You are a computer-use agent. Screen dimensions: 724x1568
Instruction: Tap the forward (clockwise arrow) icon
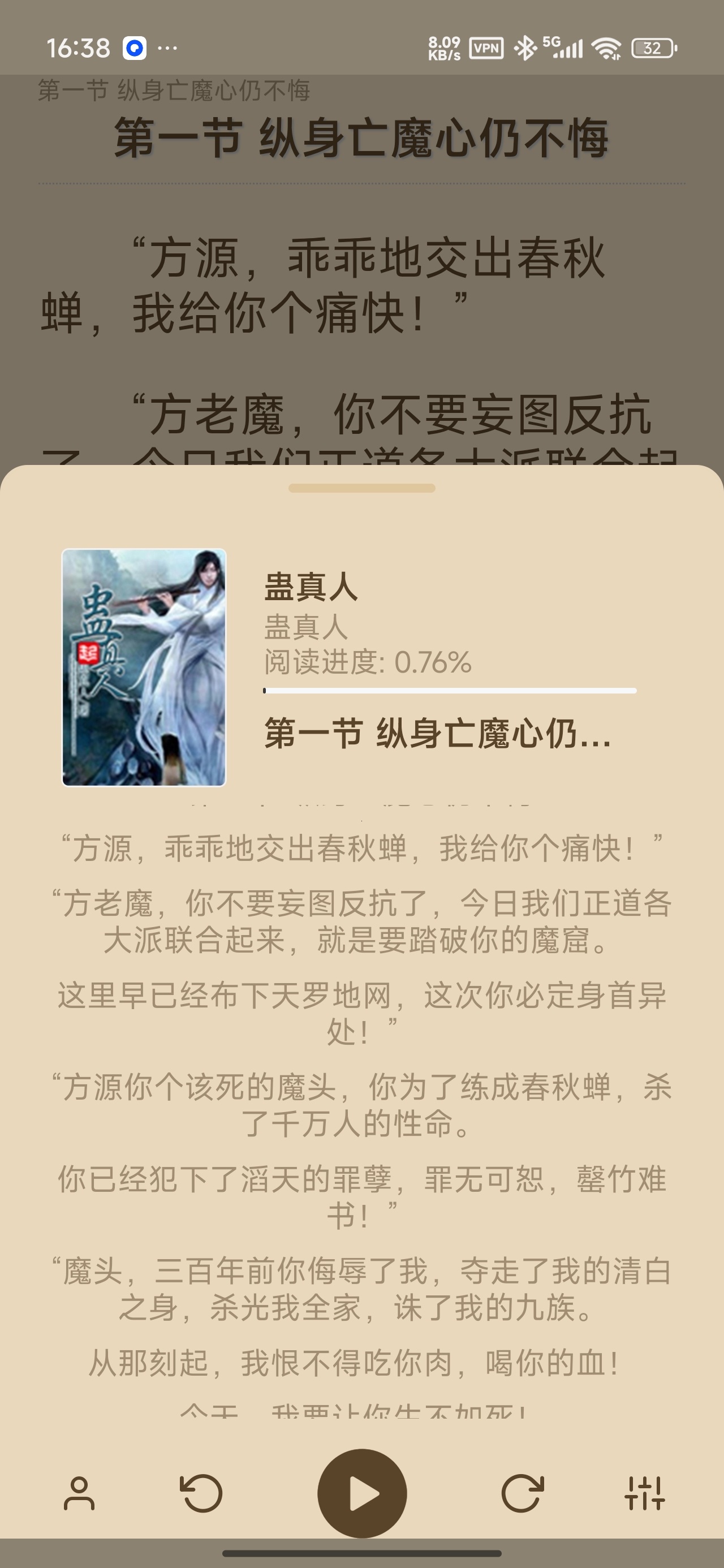pyautogui.click(x=522, y=1493)
